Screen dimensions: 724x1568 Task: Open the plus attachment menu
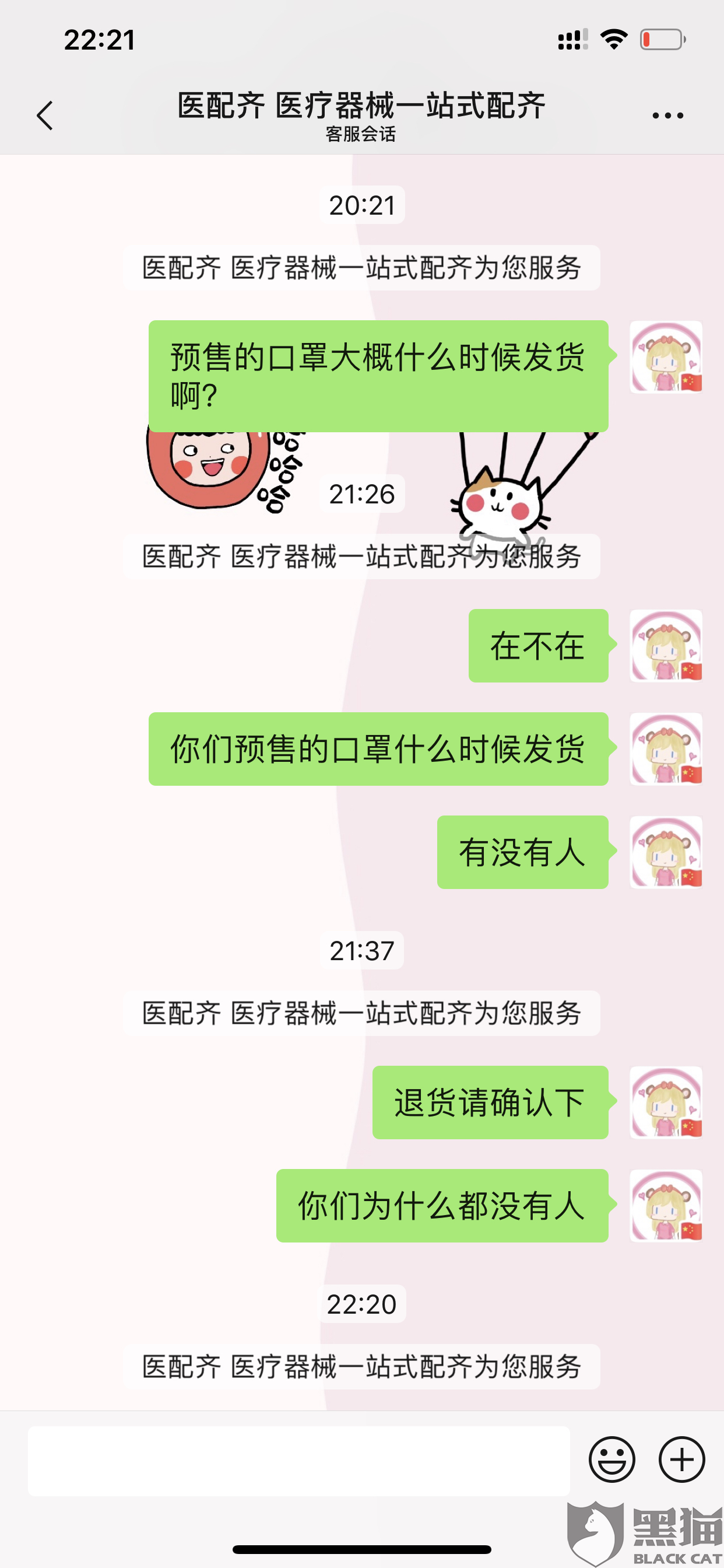[681, 1459]
